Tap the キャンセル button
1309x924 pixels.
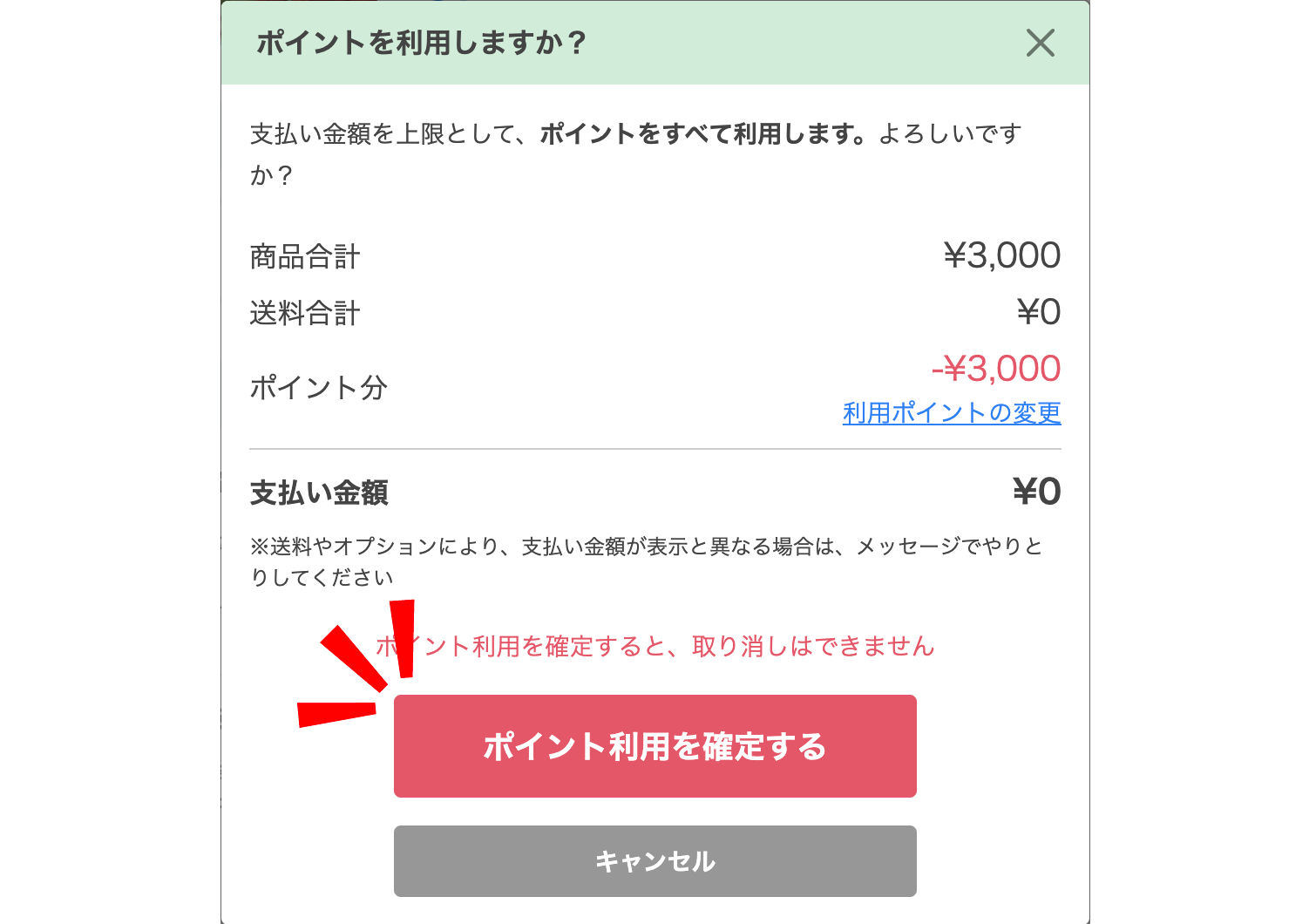pyautogui.click(x=654, y=861)
